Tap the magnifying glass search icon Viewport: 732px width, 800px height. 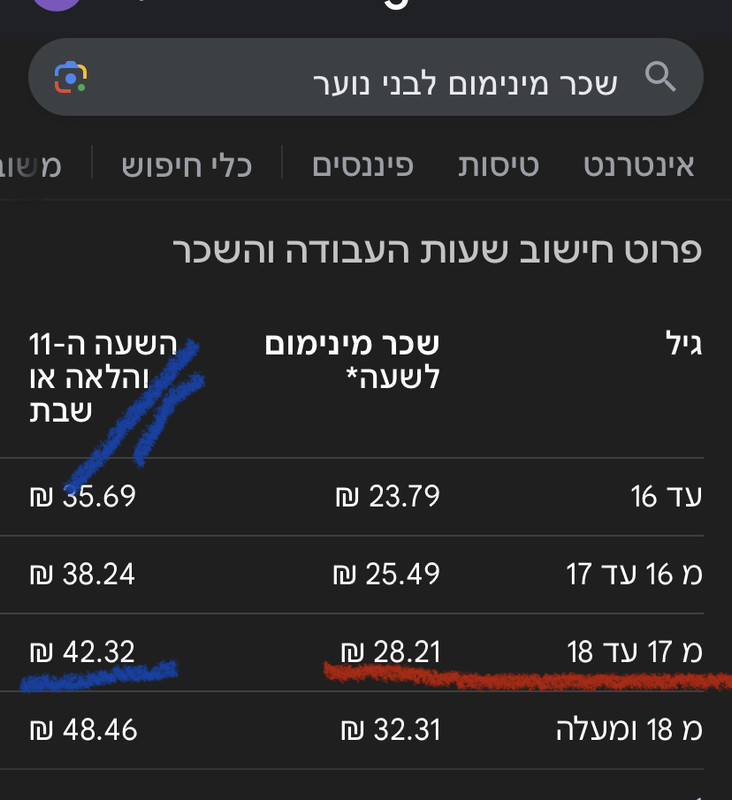click(661, 77)
